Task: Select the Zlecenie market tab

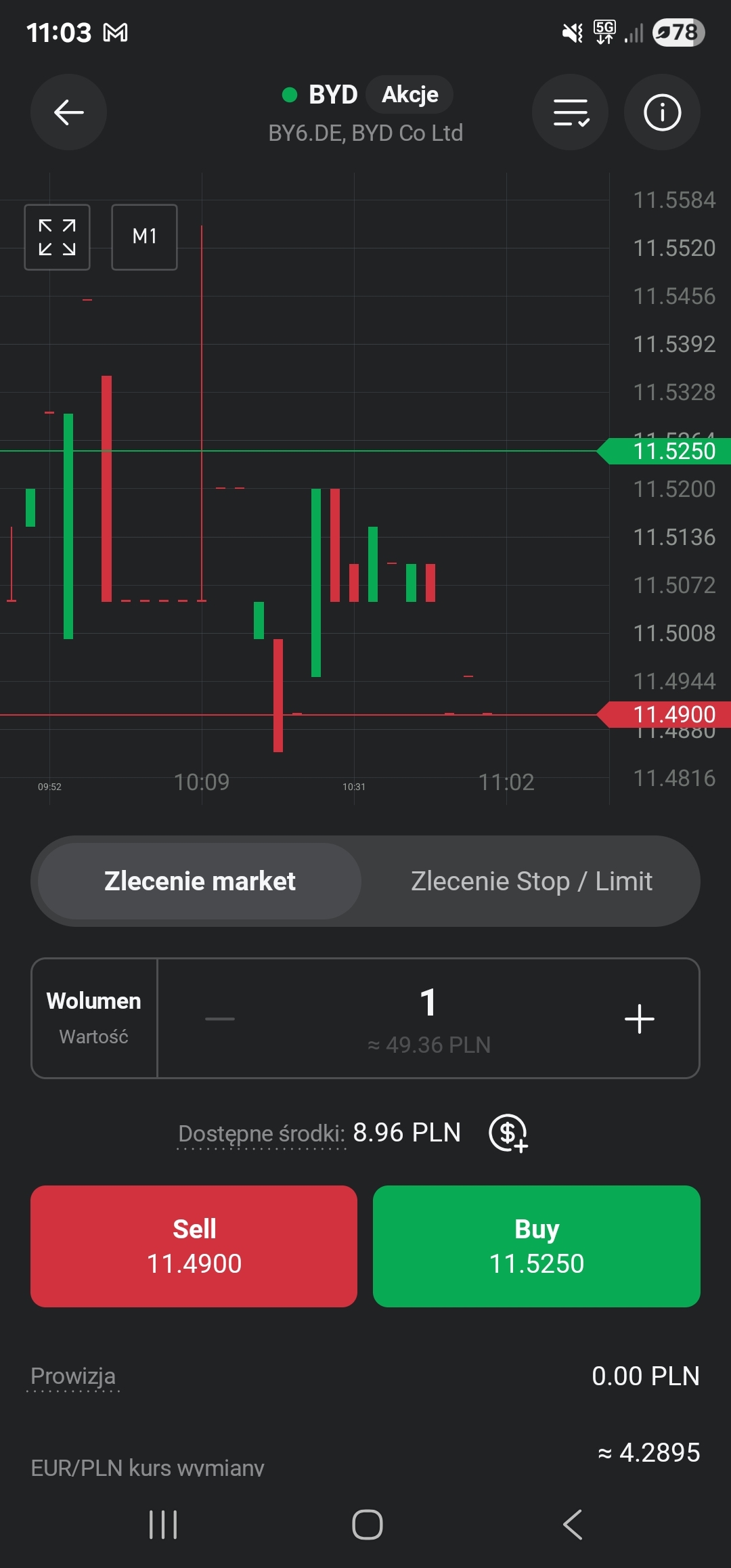Action: point(200,881)
